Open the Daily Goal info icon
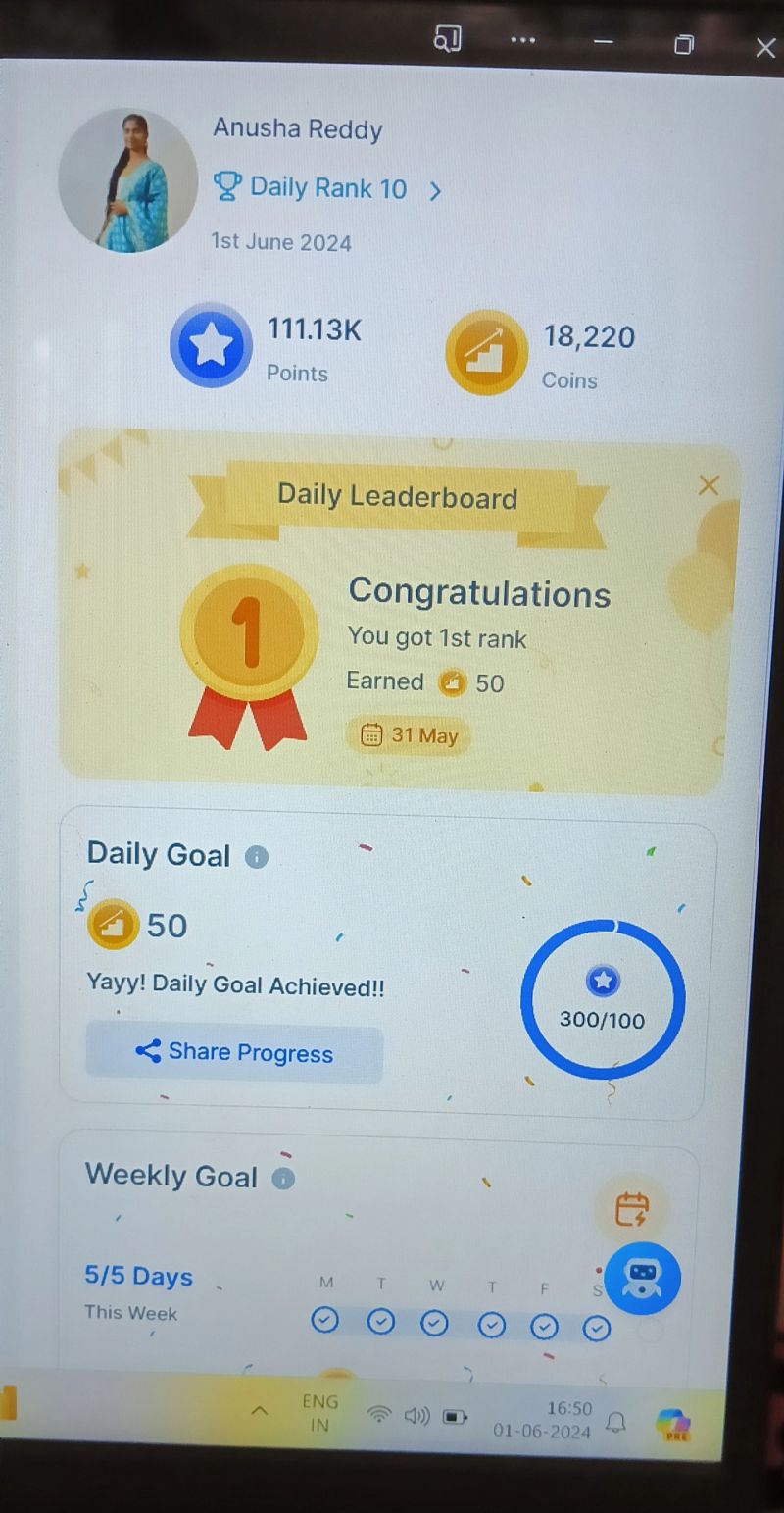Viewport: 784px width, 1513px height. [256, 858]
